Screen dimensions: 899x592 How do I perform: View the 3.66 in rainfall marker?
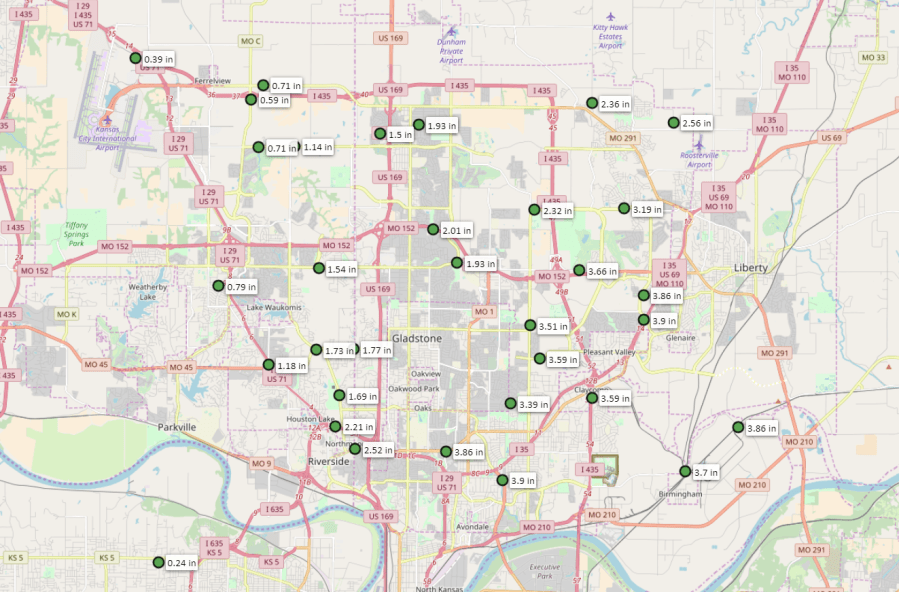579,270
